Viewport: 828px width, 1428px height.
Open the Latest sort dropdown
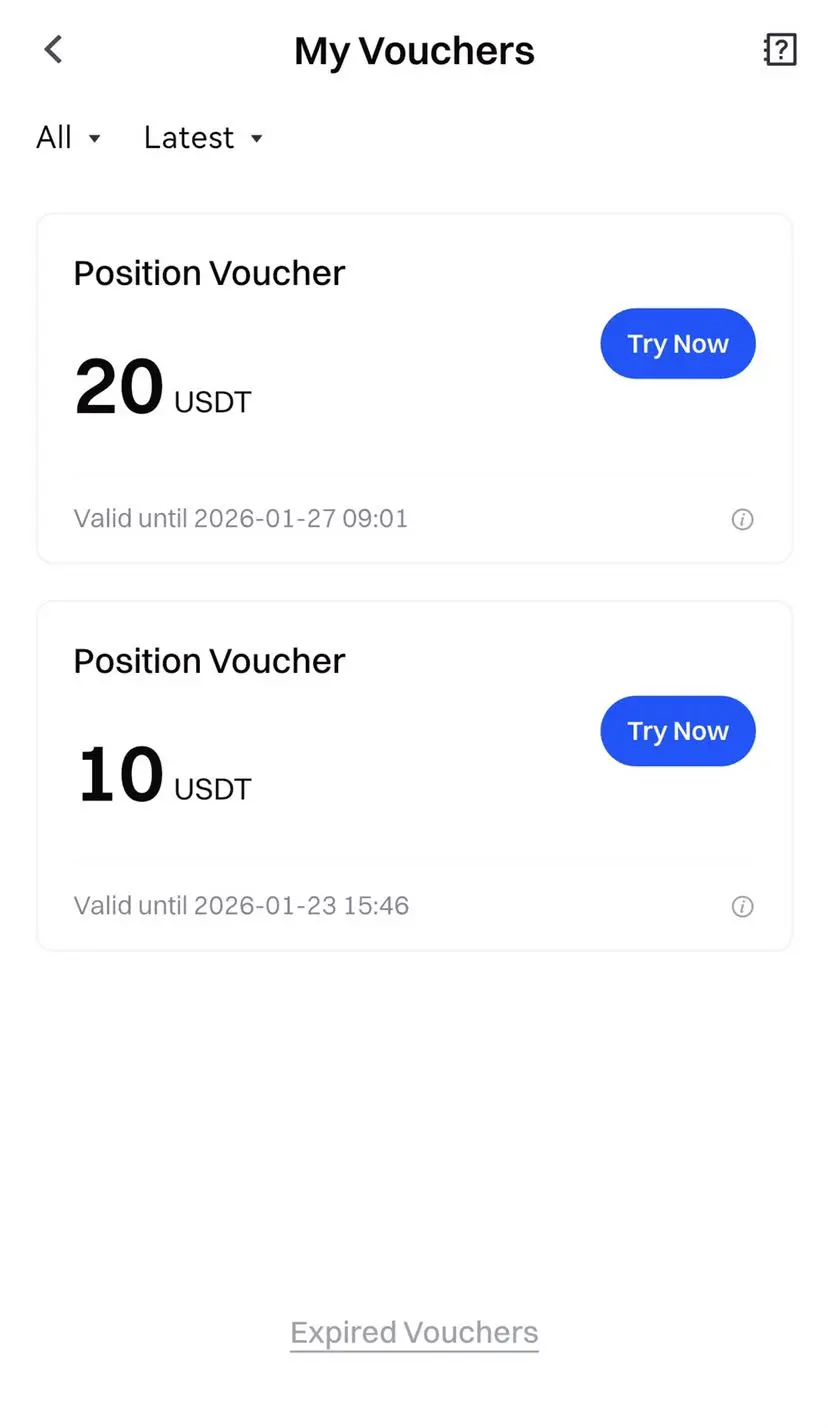204,138
